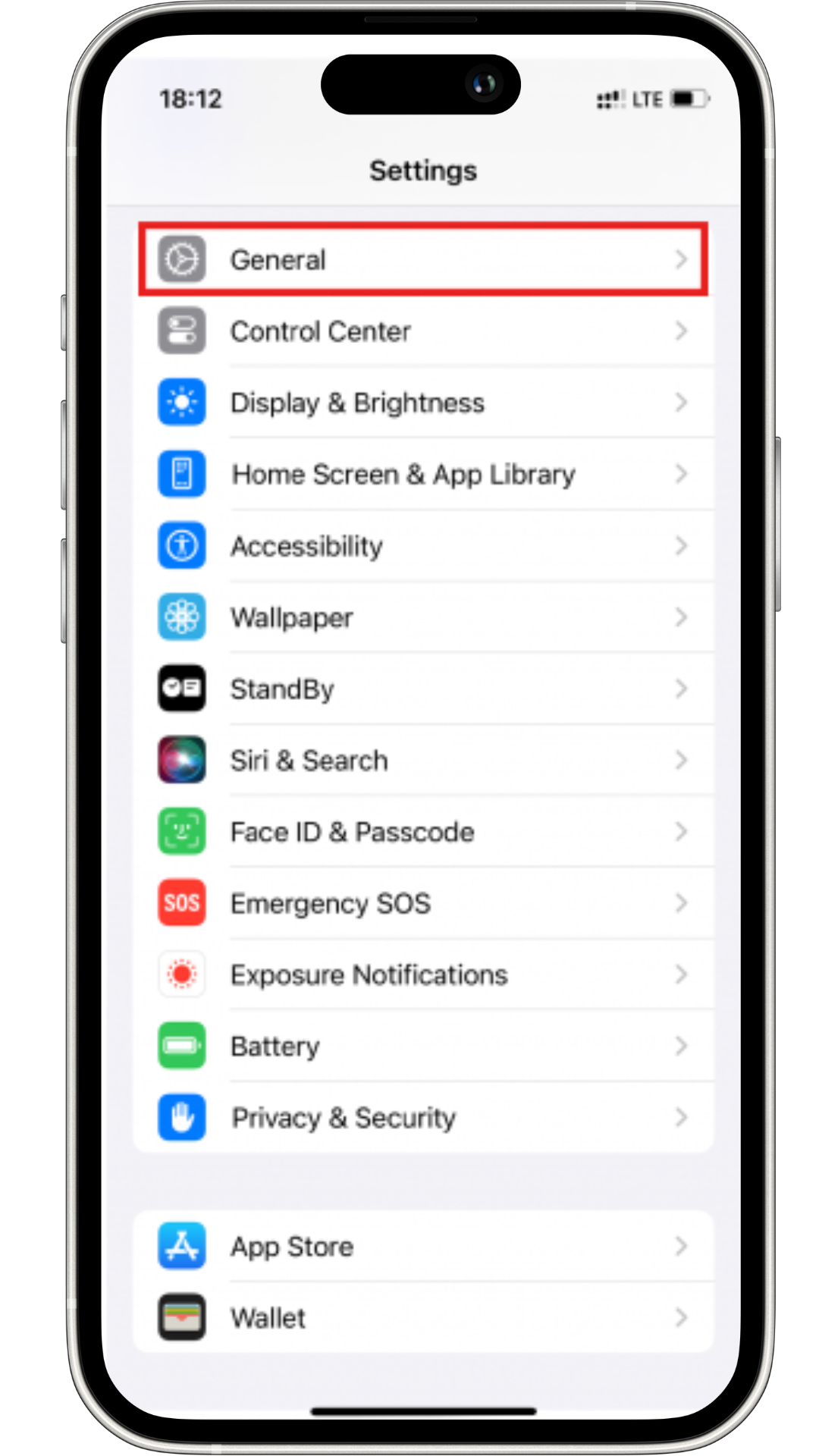This screenshot has height=1456, width=819.
Task: Open Battery settings
Action: [x=423, y=1046]
